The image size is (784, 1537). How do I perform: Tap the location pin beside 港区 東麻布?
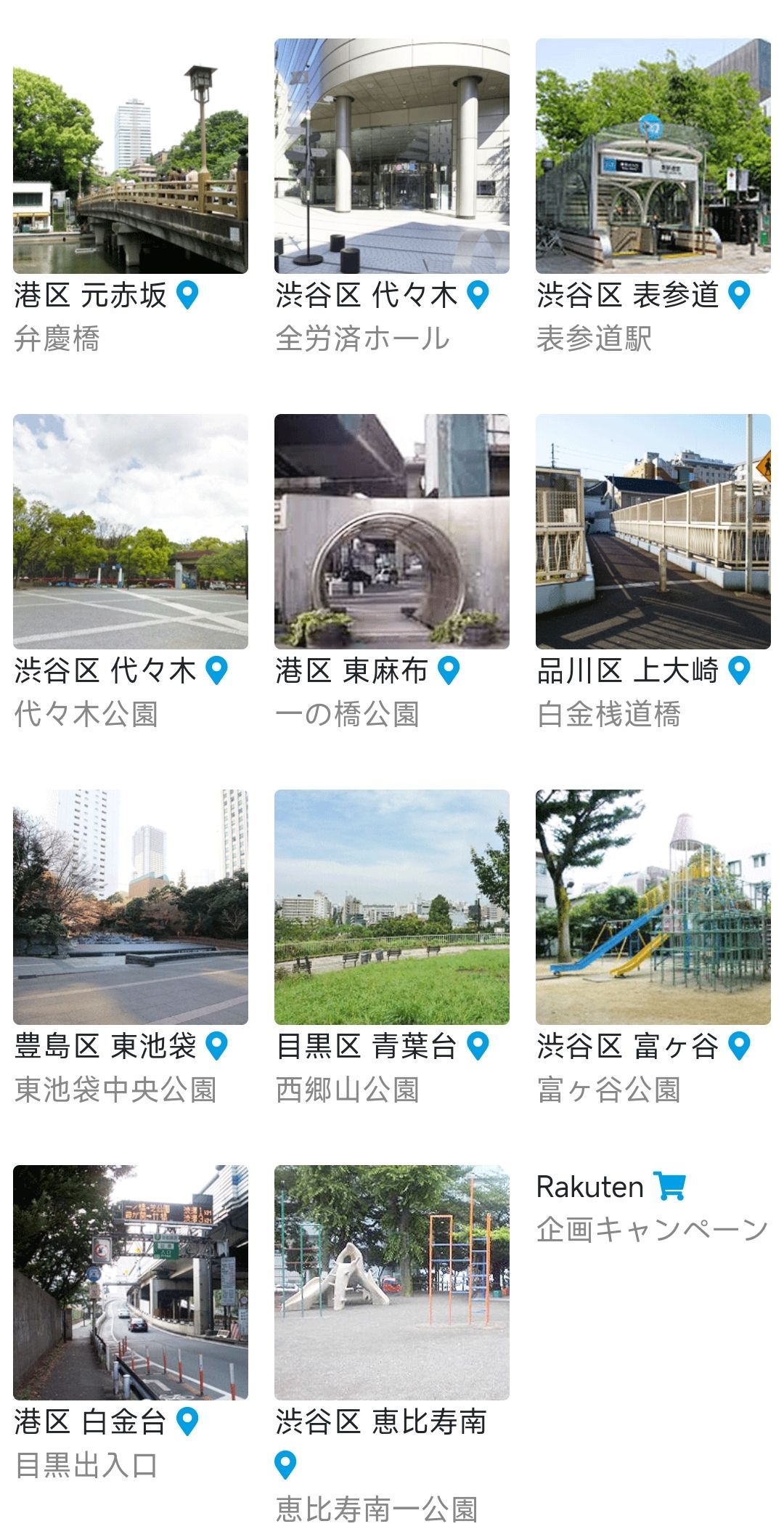coord(449,670)
